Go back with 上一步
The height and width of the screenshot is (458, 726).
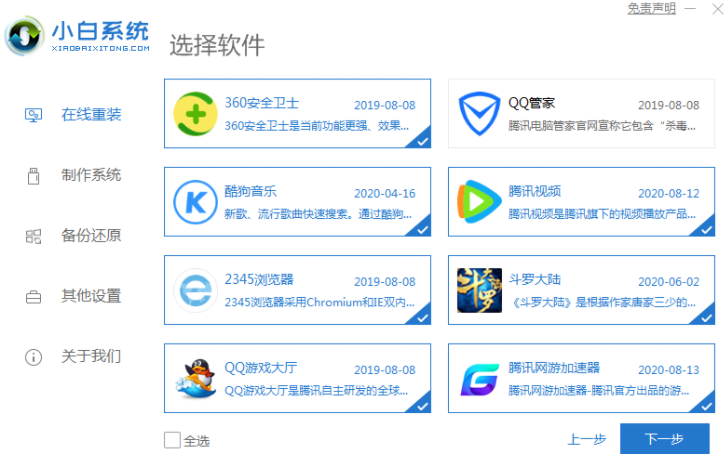(x=587, y=440)
